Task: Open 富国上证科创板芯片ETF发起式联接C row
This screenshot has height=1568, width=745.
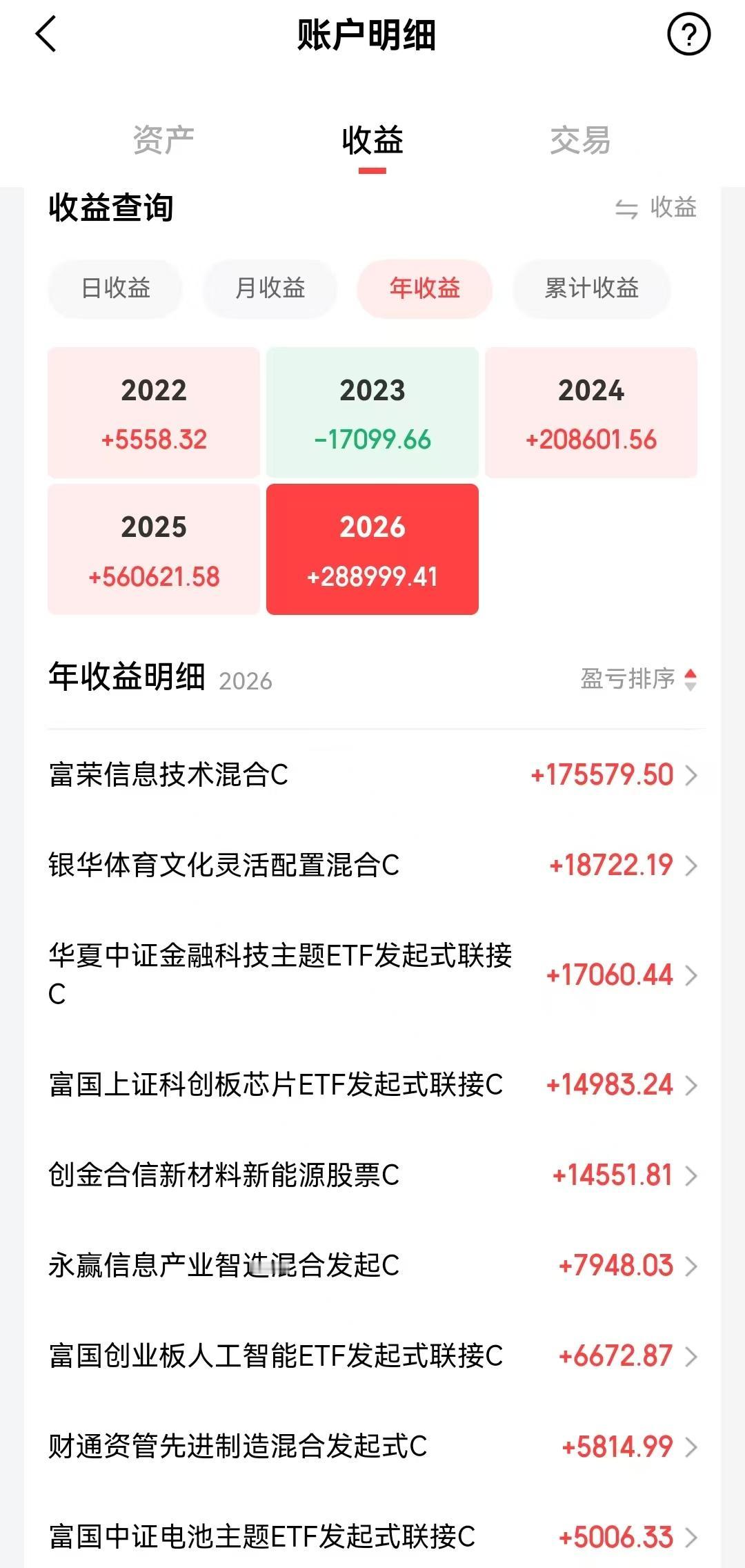Action: pyautogui.click(x=372, y=1085)
